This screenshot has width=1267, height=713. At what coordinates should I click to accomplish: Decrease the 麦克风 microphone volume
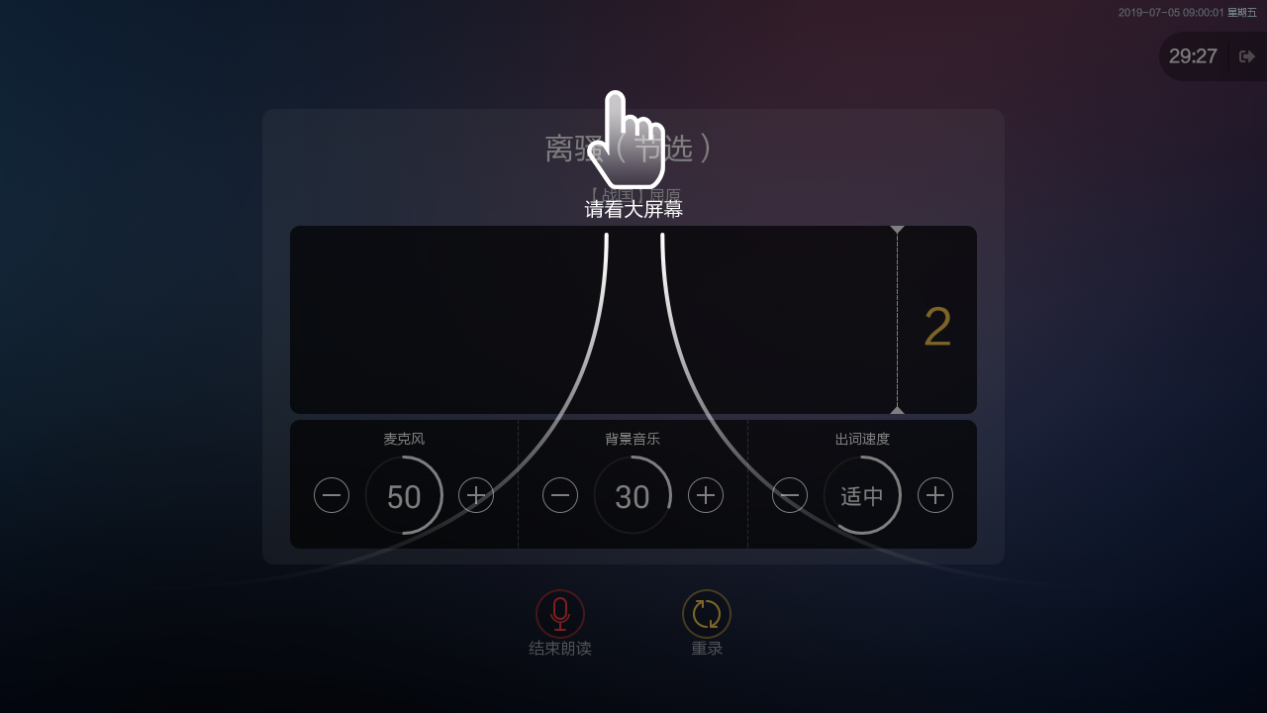tap(332, 495)
